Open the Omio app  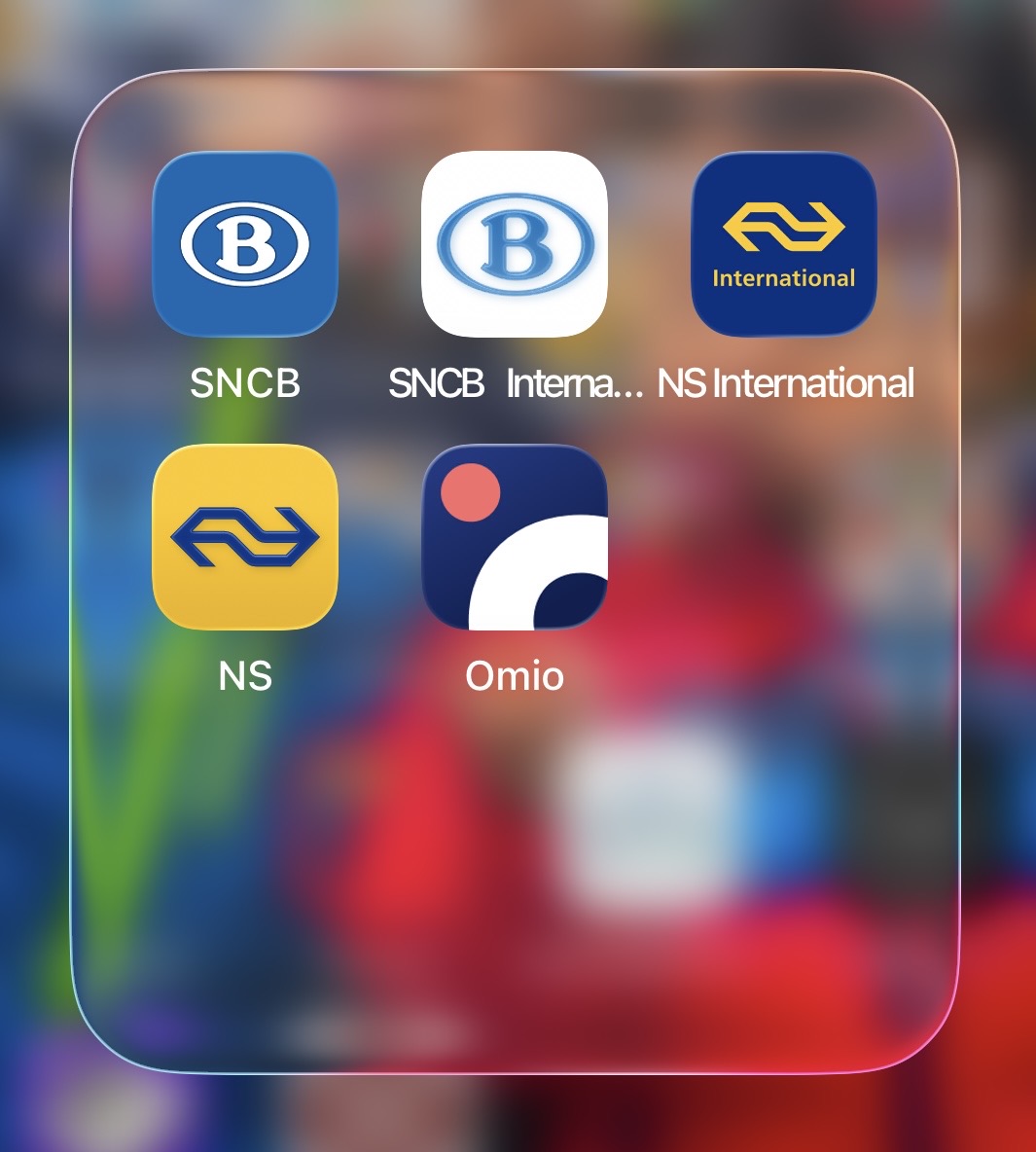pos(514,536)
